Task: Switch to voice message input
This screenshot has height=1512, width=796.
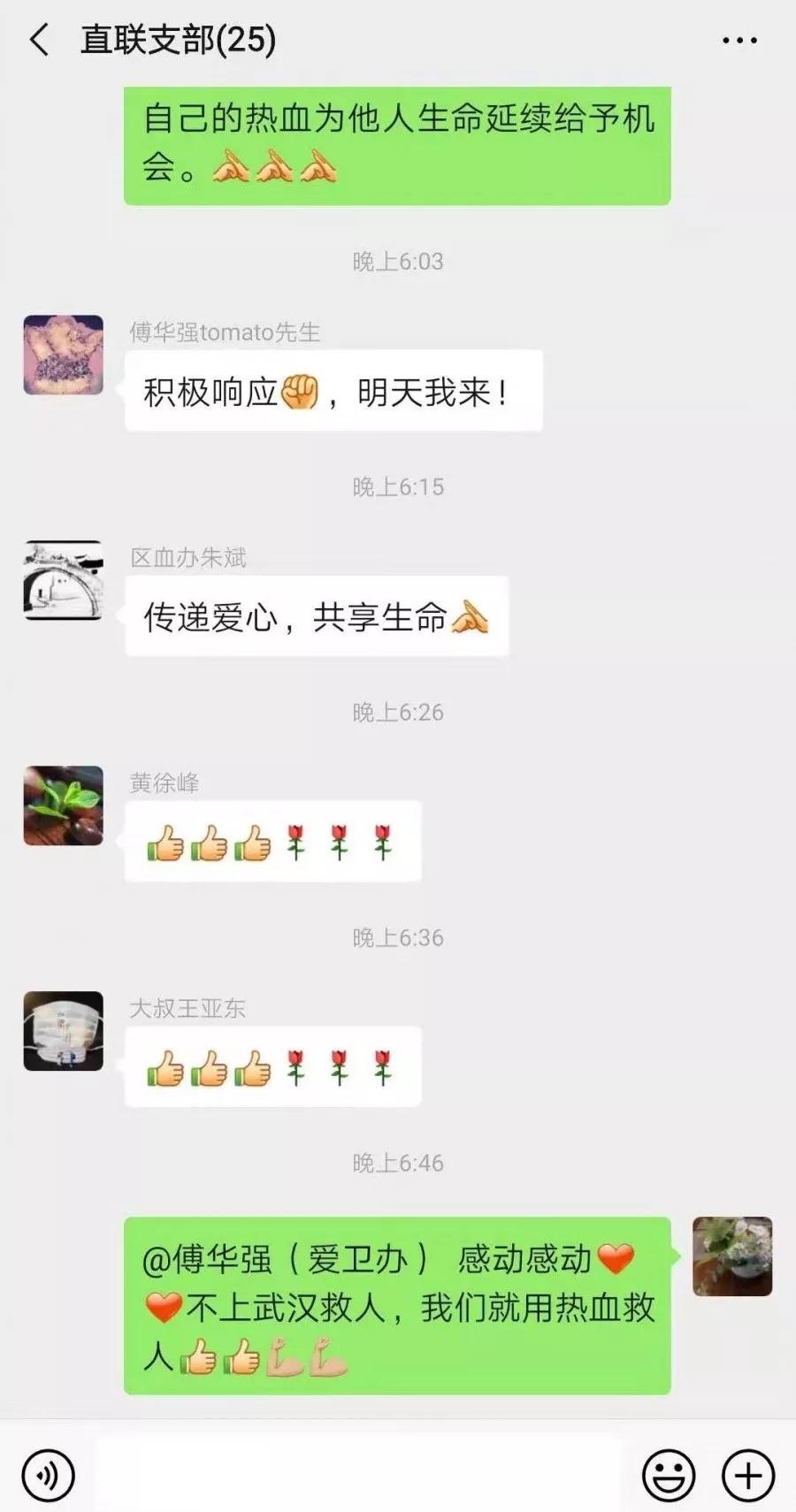Action: pyautogui.click(x=48, y=1475)
